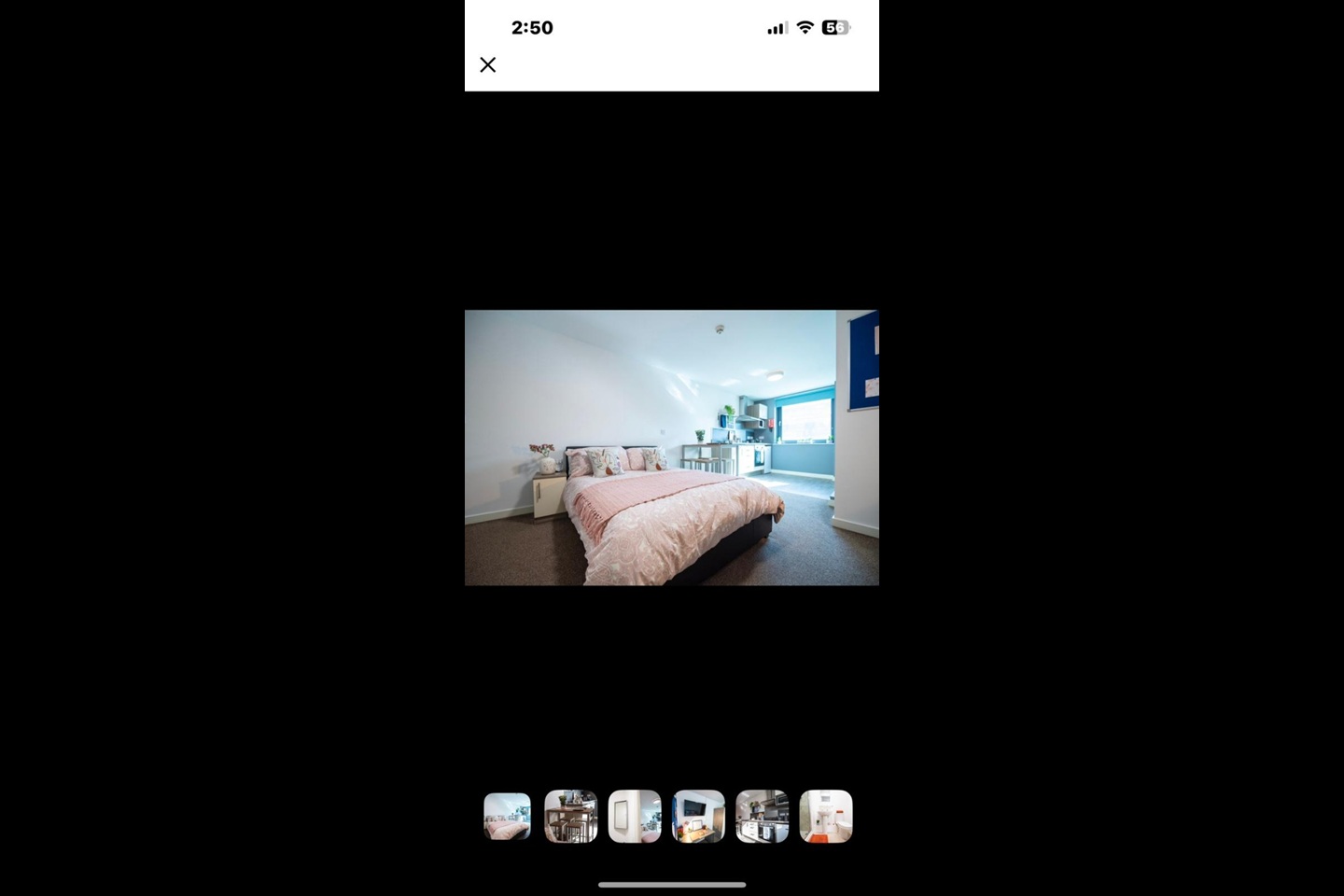Open the kitchen thumbnail
This screenshot has width=1344, height=896.
coord(762,817)
